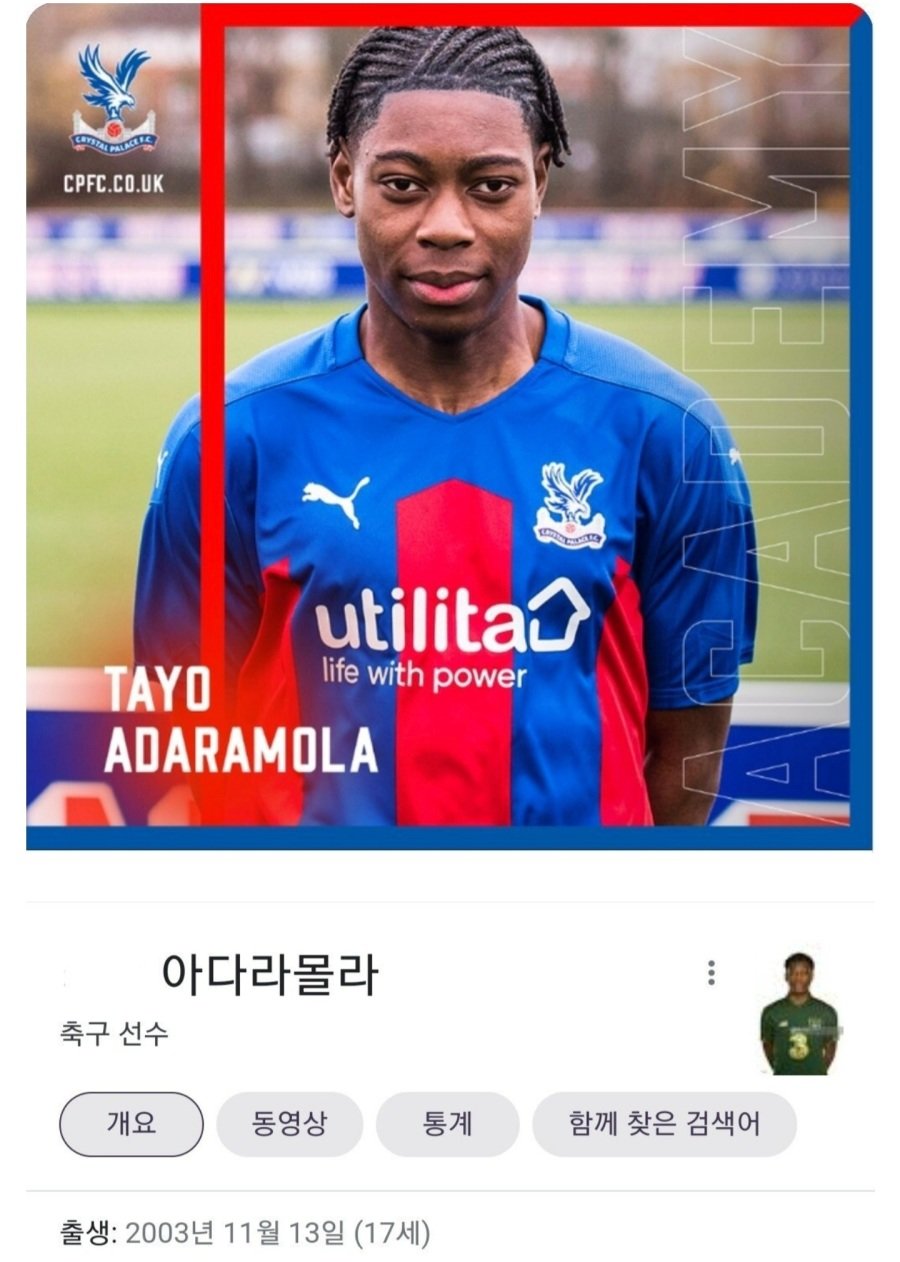This screenshot has width=900, height=1262.
Task: Select the 개요 chip
Action: (131, 1124)
